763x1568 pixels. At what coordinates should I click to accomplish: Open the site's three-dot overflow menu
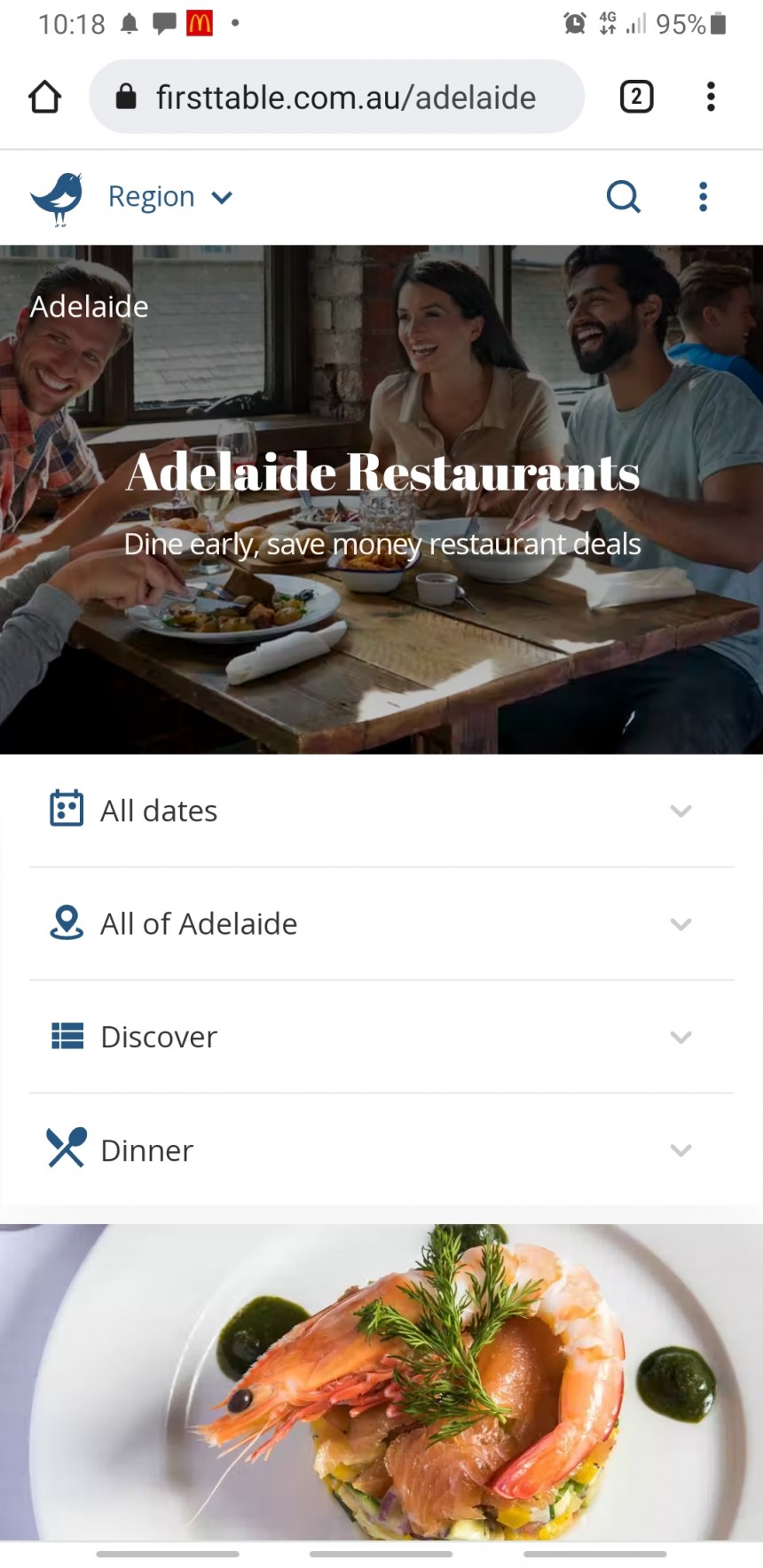tap(702, 196)
